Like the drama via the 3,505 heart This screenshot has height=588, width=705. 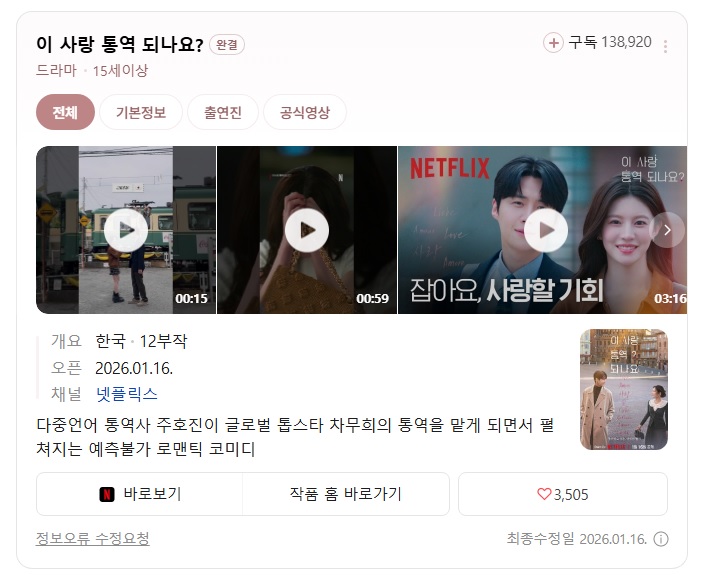(562, 494)
